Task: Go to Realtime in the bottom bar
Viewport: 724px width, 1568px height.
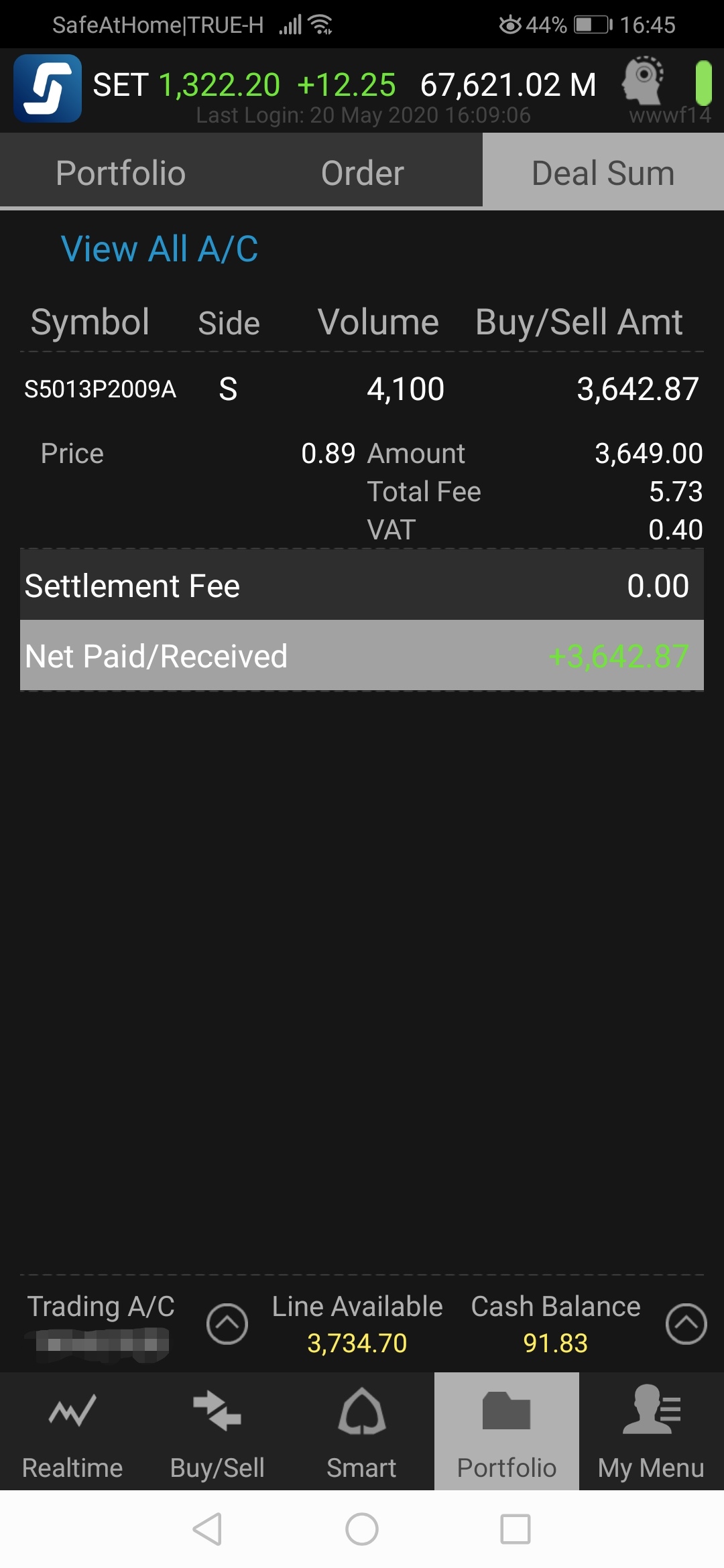Action: coord(72,1432)
